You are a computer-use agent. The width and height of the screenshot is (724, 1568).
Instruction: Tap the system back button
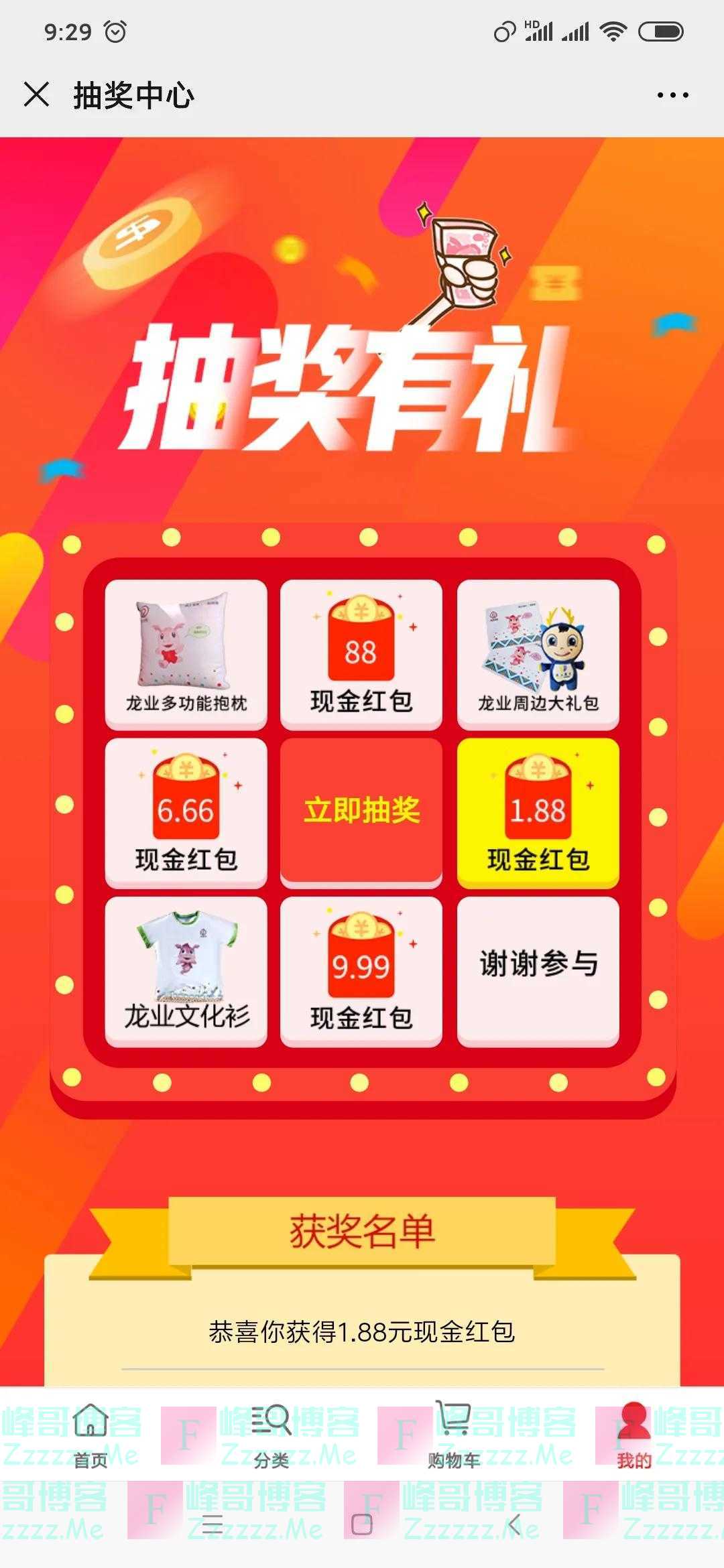pos(514,1524)
